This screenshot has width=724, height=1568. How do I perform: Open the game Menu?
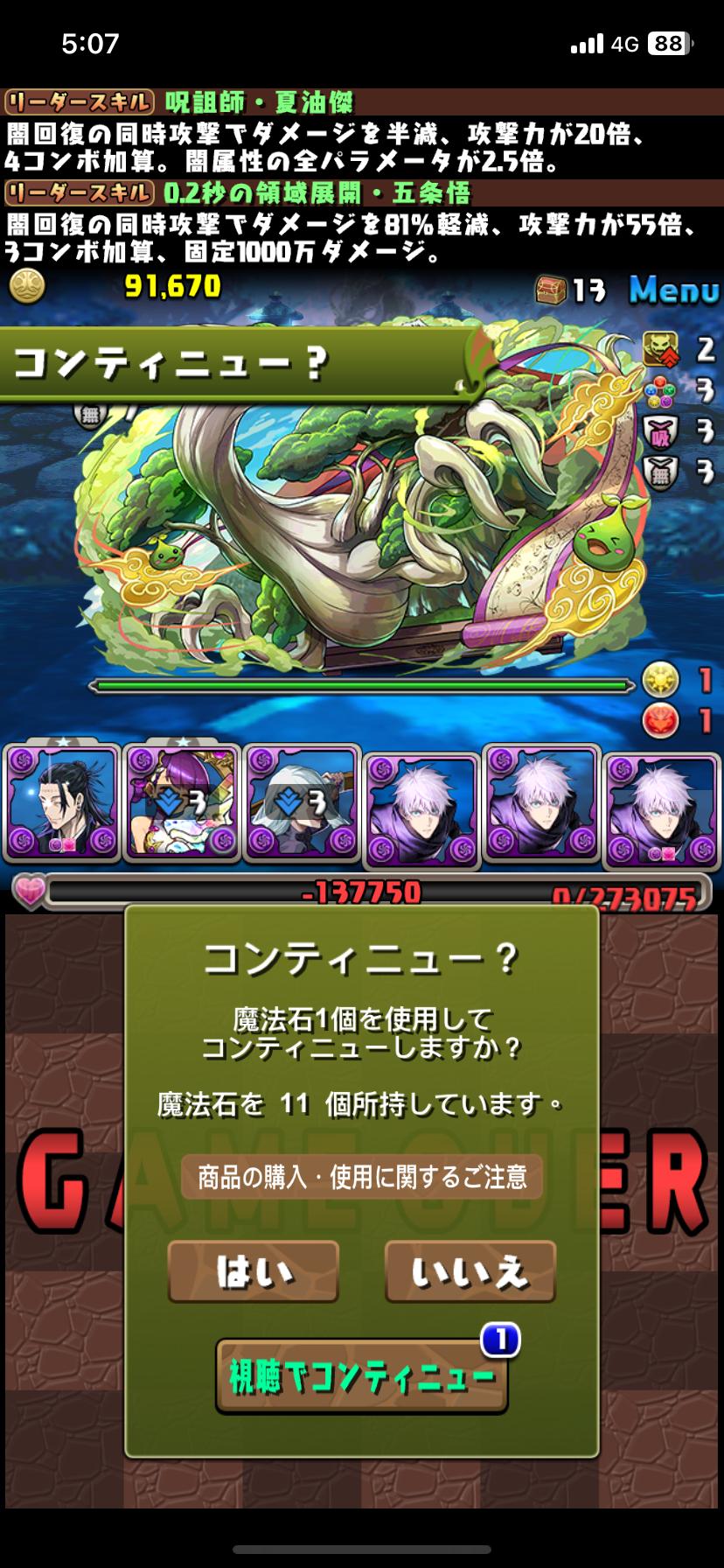tap(673, 290)
